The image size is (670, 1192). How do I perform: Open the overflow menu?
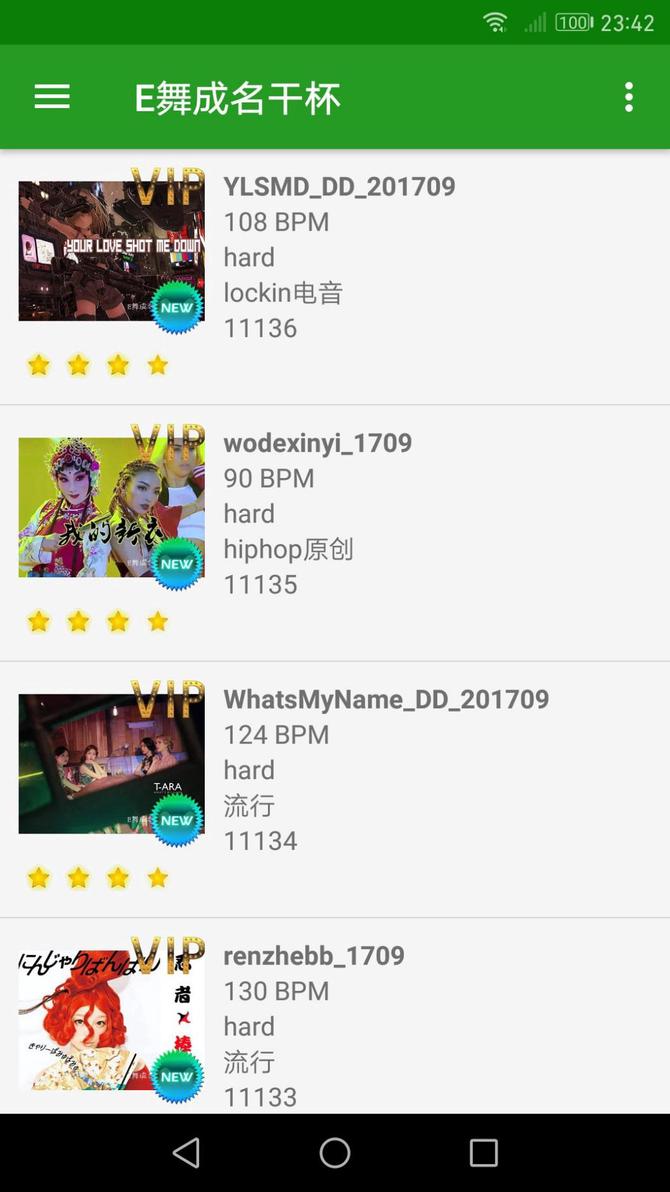point(628,97)
